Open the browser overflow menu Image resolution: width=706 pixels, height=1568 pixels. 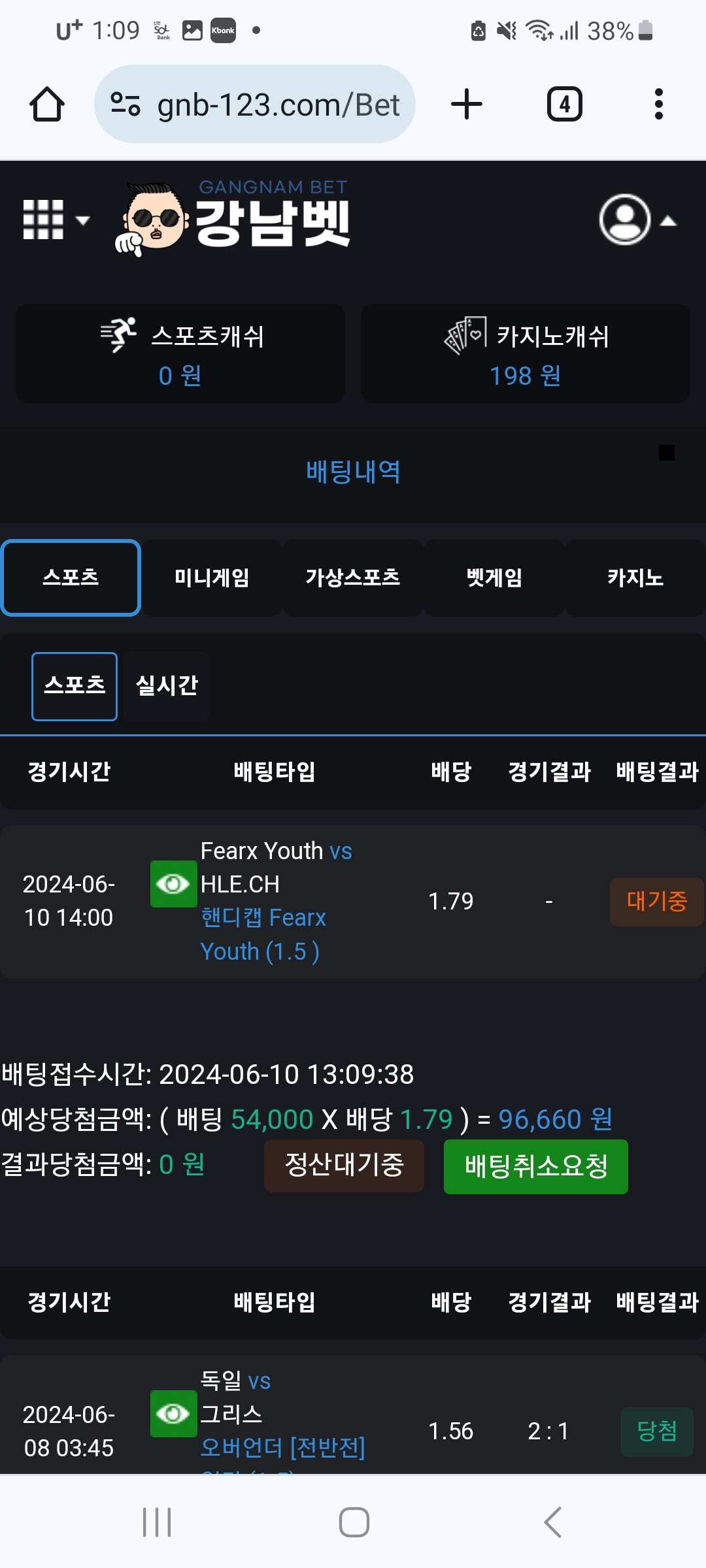pos(658,105)
